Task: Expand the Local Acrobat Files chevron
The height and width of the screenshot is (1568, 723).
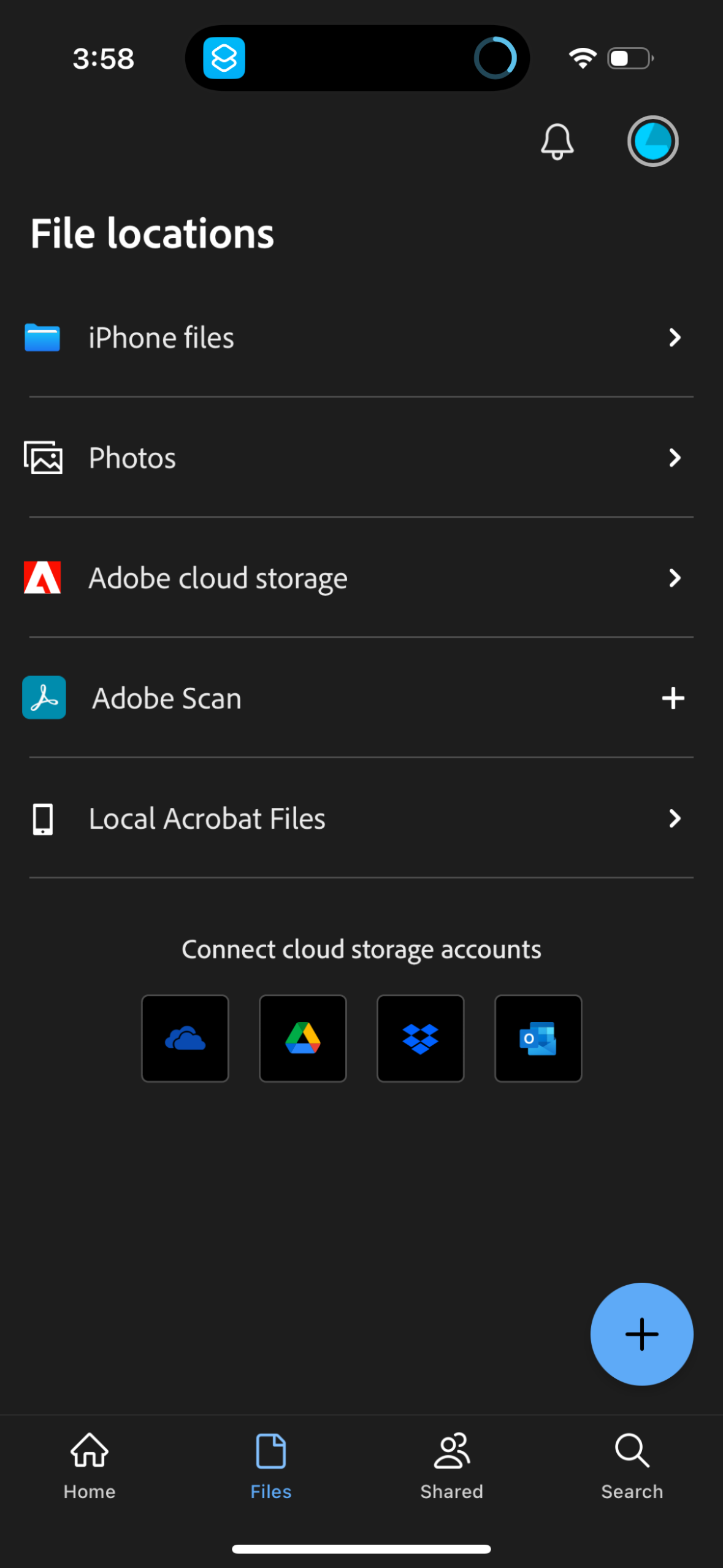Action: coord(675,818)
